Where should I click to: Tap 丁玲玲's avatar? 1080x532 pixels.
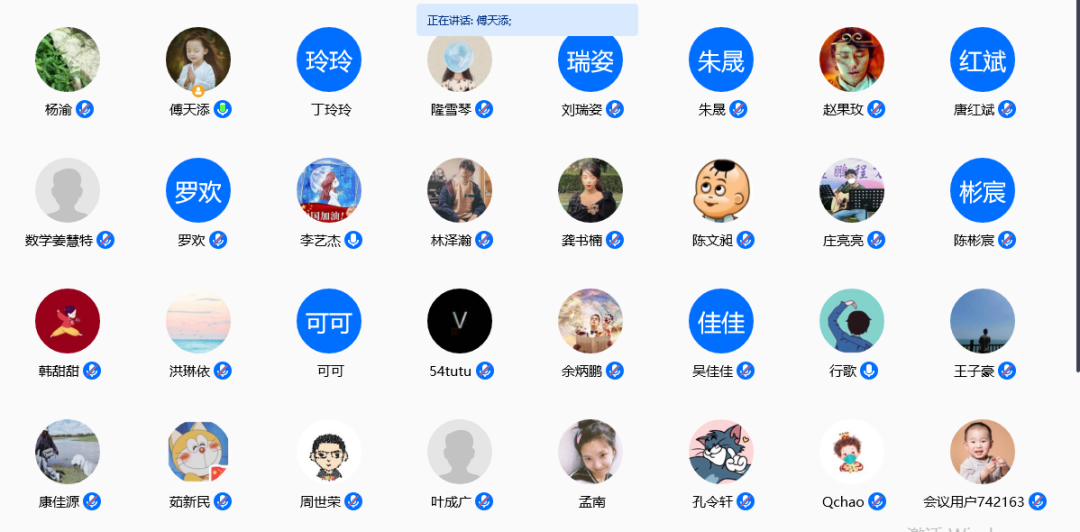pos(329,60)
